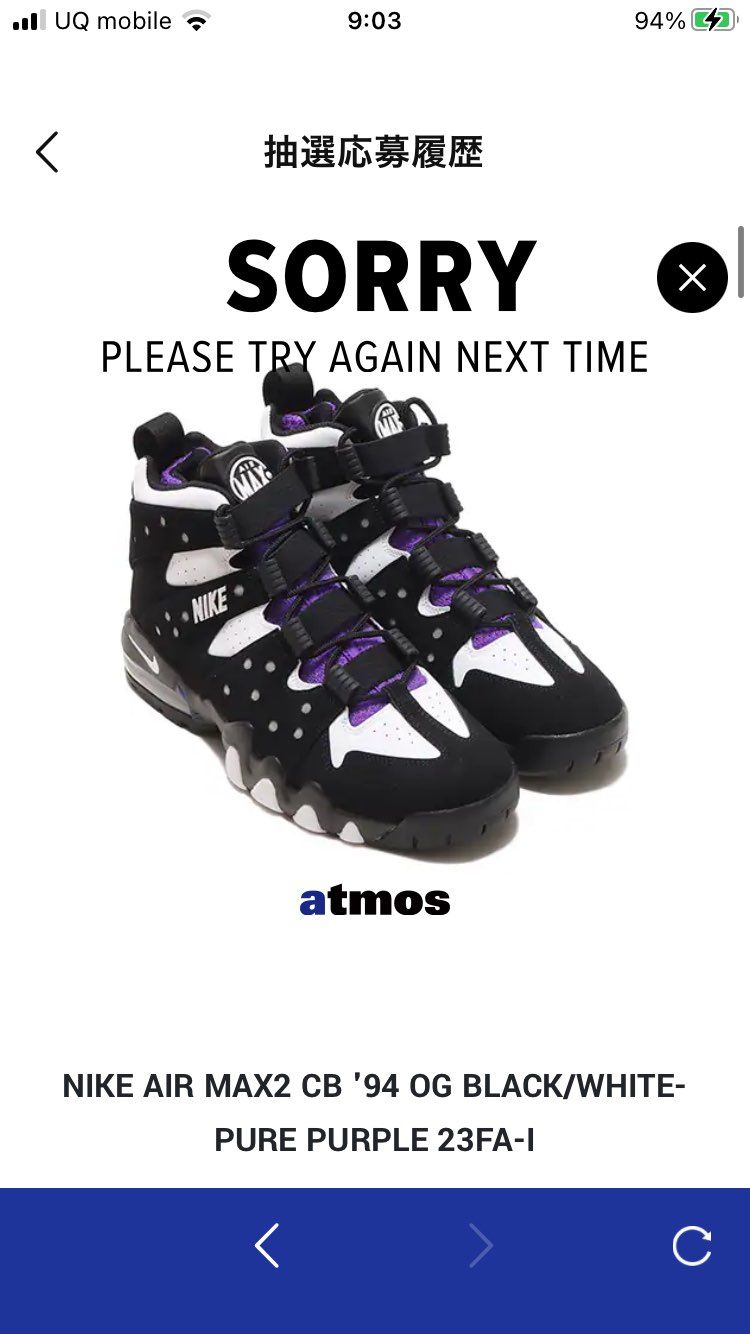Dismiss the SORRY result with the X button

pos(692,277)
